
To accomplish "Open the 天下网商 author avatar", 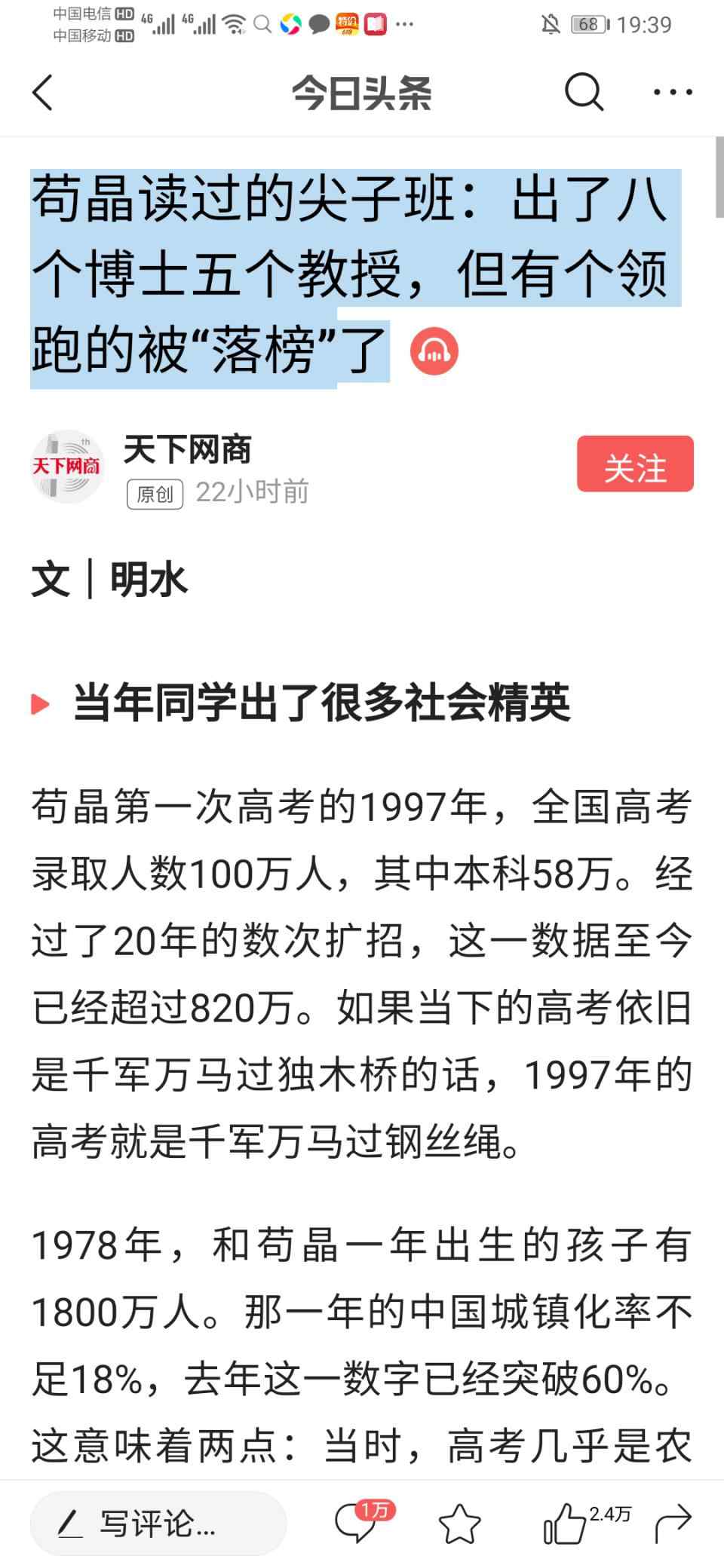I will [x=67, y=467].
